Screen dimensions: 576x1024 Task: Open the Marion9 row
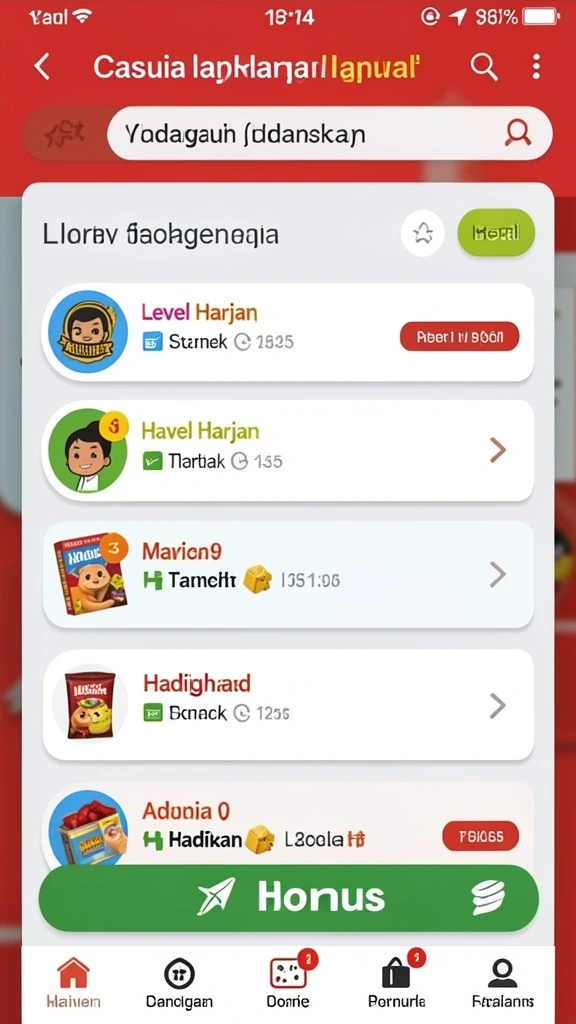(288, 574)
